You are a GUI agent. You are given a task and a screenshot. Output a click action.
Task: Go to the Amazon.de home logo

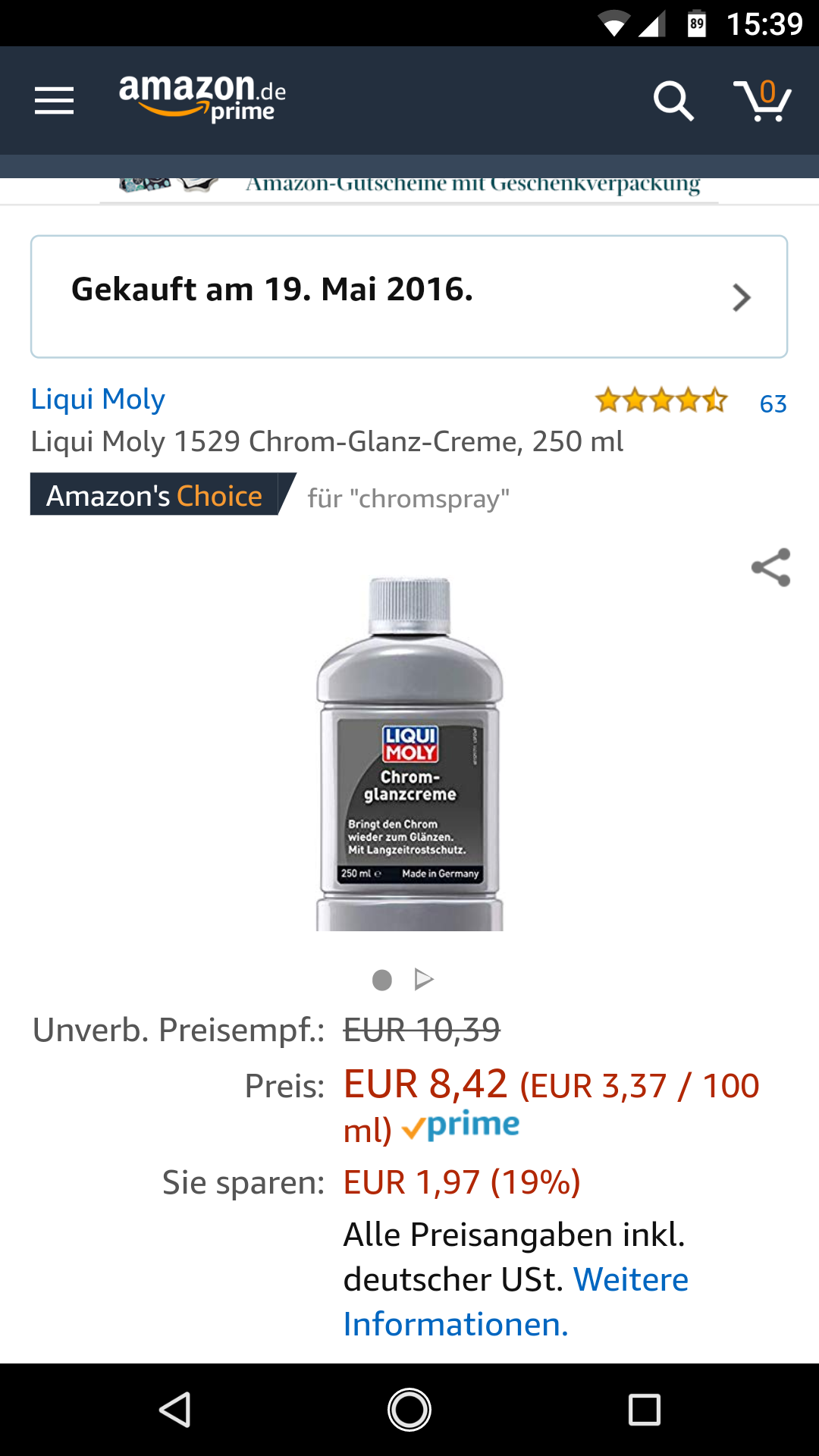click(x=202, y=99)
